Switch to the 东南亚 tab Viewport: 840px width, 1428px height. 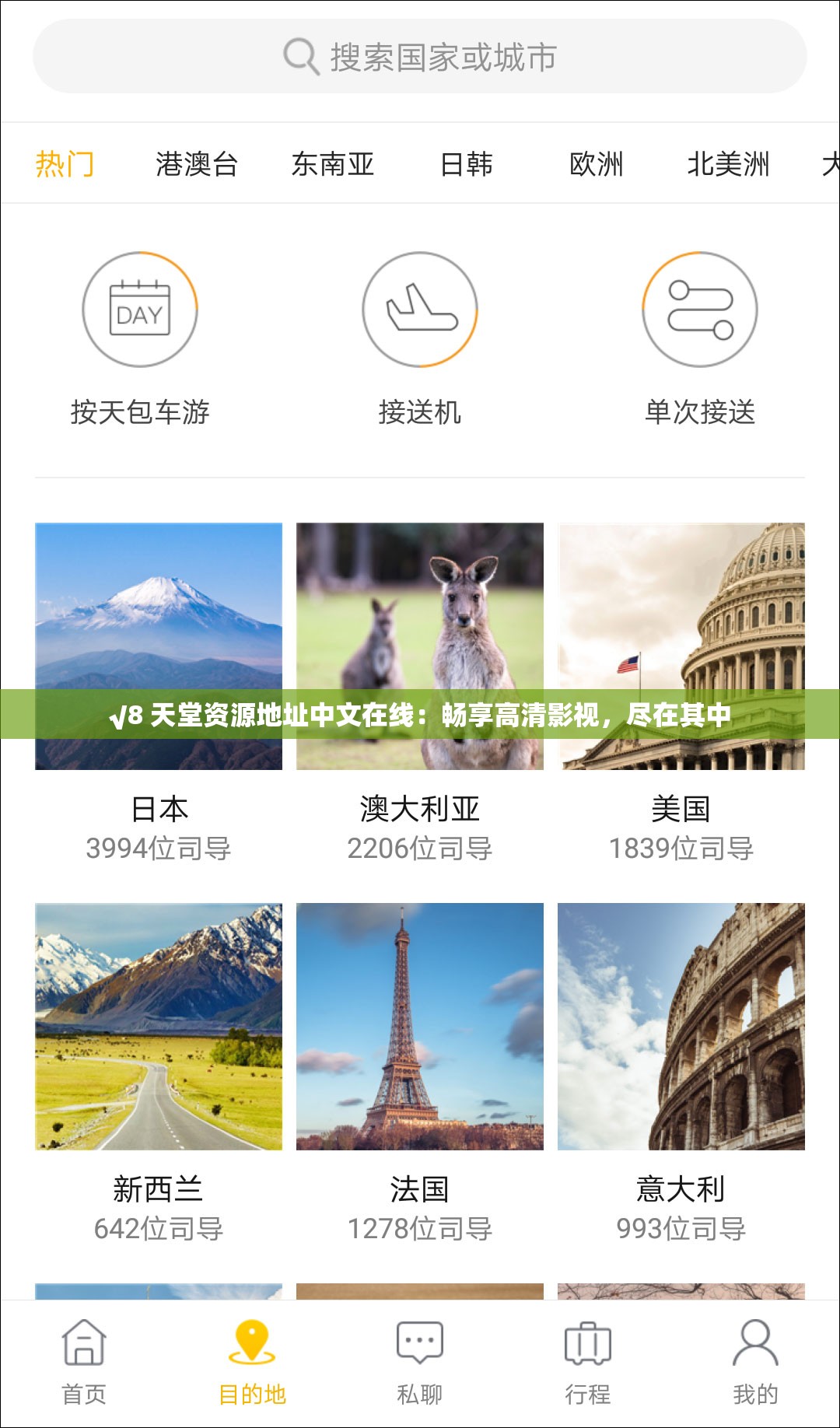(x=334, y=163)
